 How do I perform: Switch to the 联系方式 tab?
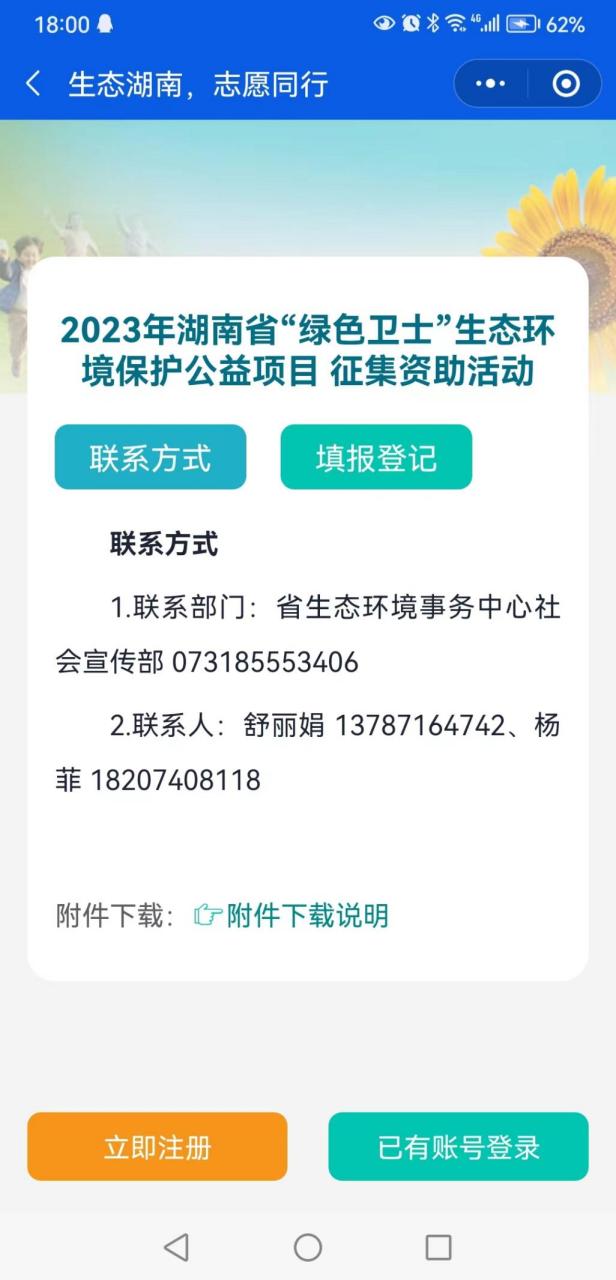coord(150,457)
